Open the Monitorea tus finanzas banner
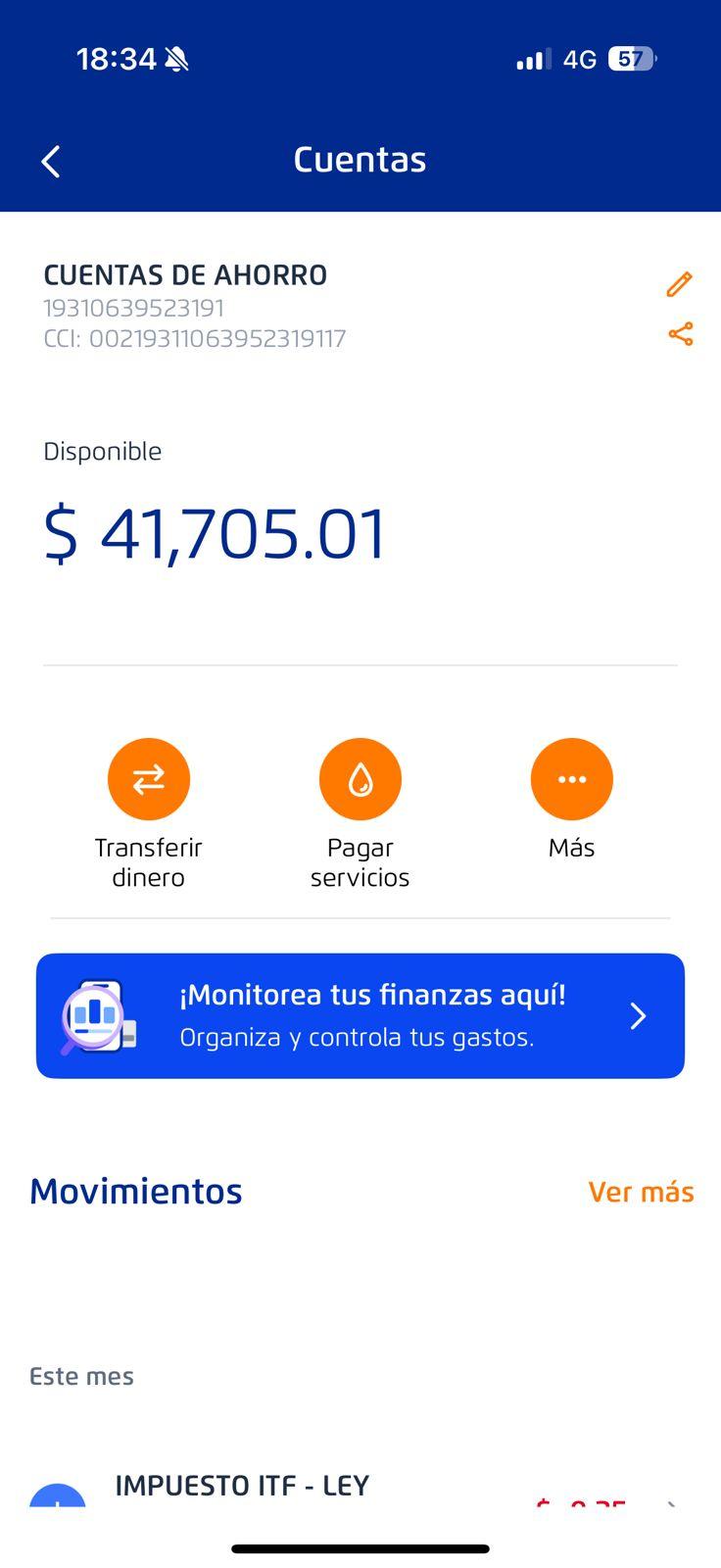The image size is (721, 1568). click(360, 1015)
